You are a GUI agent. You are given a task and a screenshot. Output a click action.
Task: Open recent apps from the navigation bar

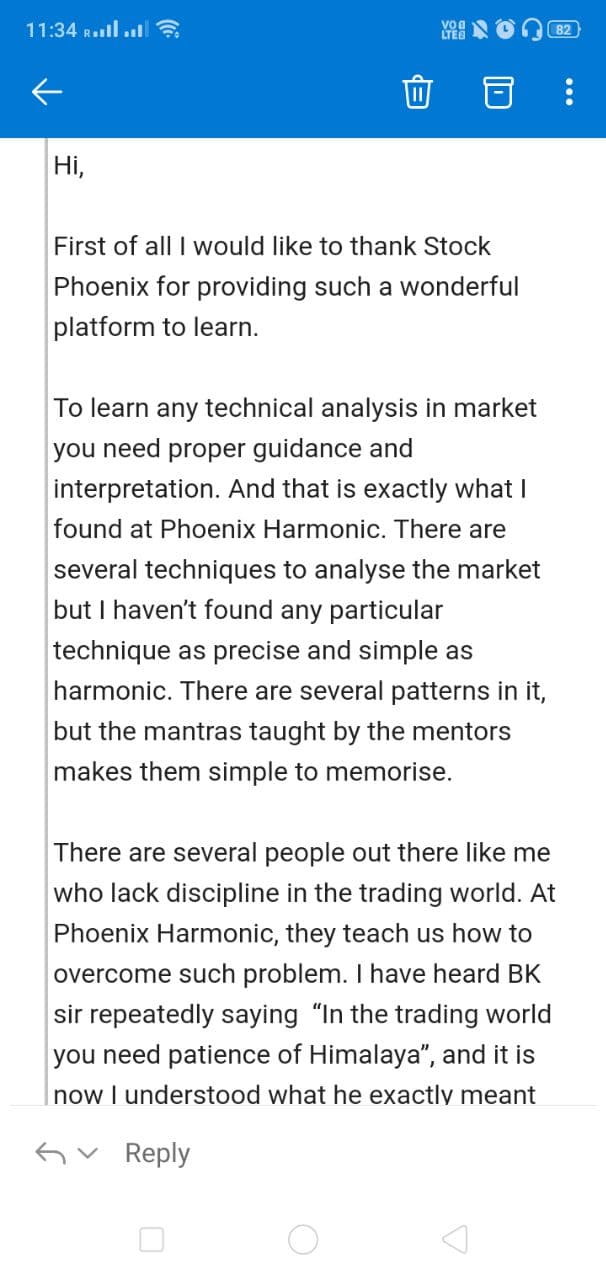pos(152,1240)
